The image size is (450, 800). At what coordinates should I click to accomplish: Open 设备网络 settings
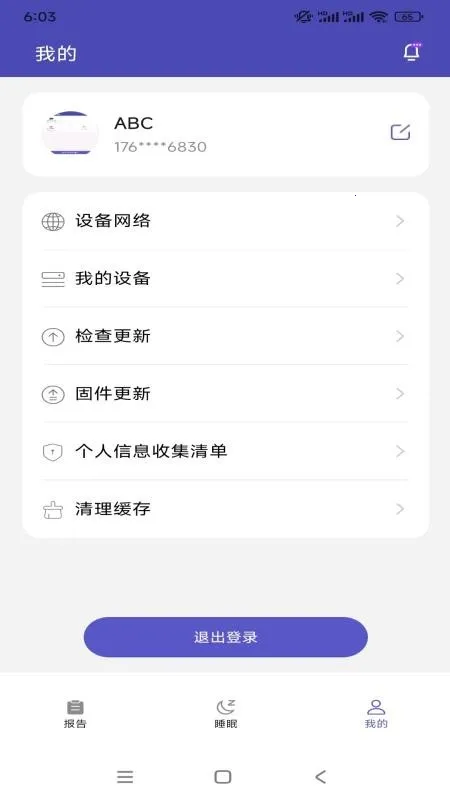225,221
